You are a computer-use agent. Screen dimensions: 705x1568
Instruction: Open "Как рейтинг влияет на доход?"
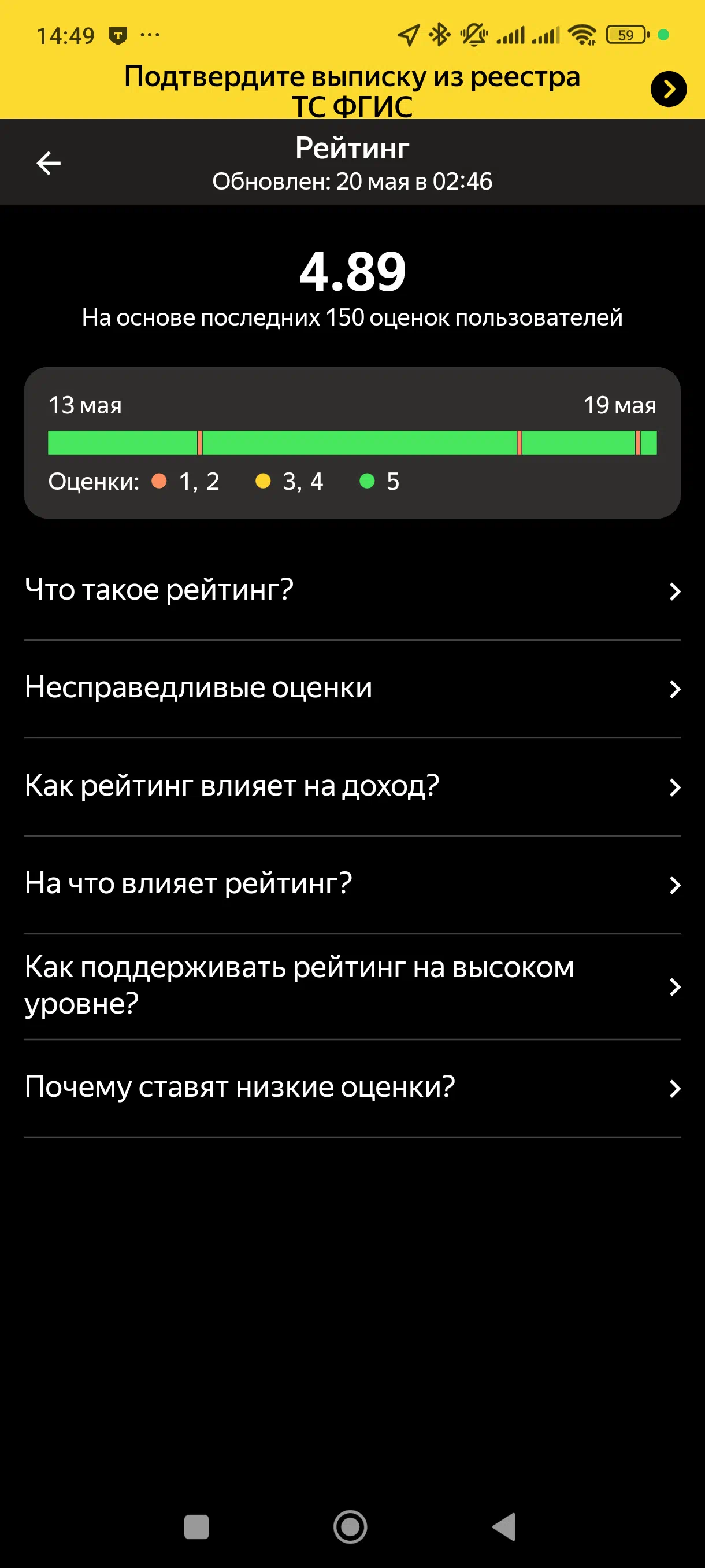[352, 787]
